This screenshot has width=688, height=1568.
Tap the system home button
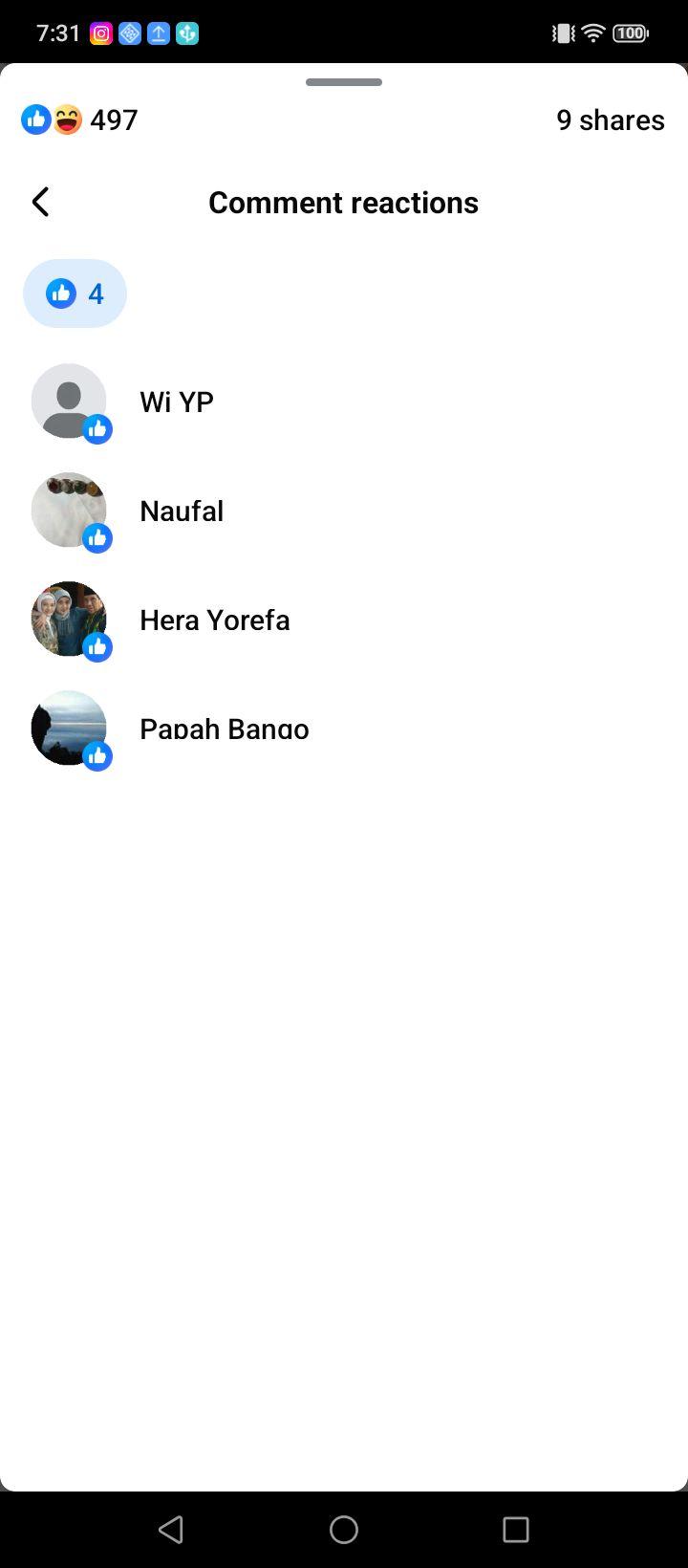click(344, 1530)
